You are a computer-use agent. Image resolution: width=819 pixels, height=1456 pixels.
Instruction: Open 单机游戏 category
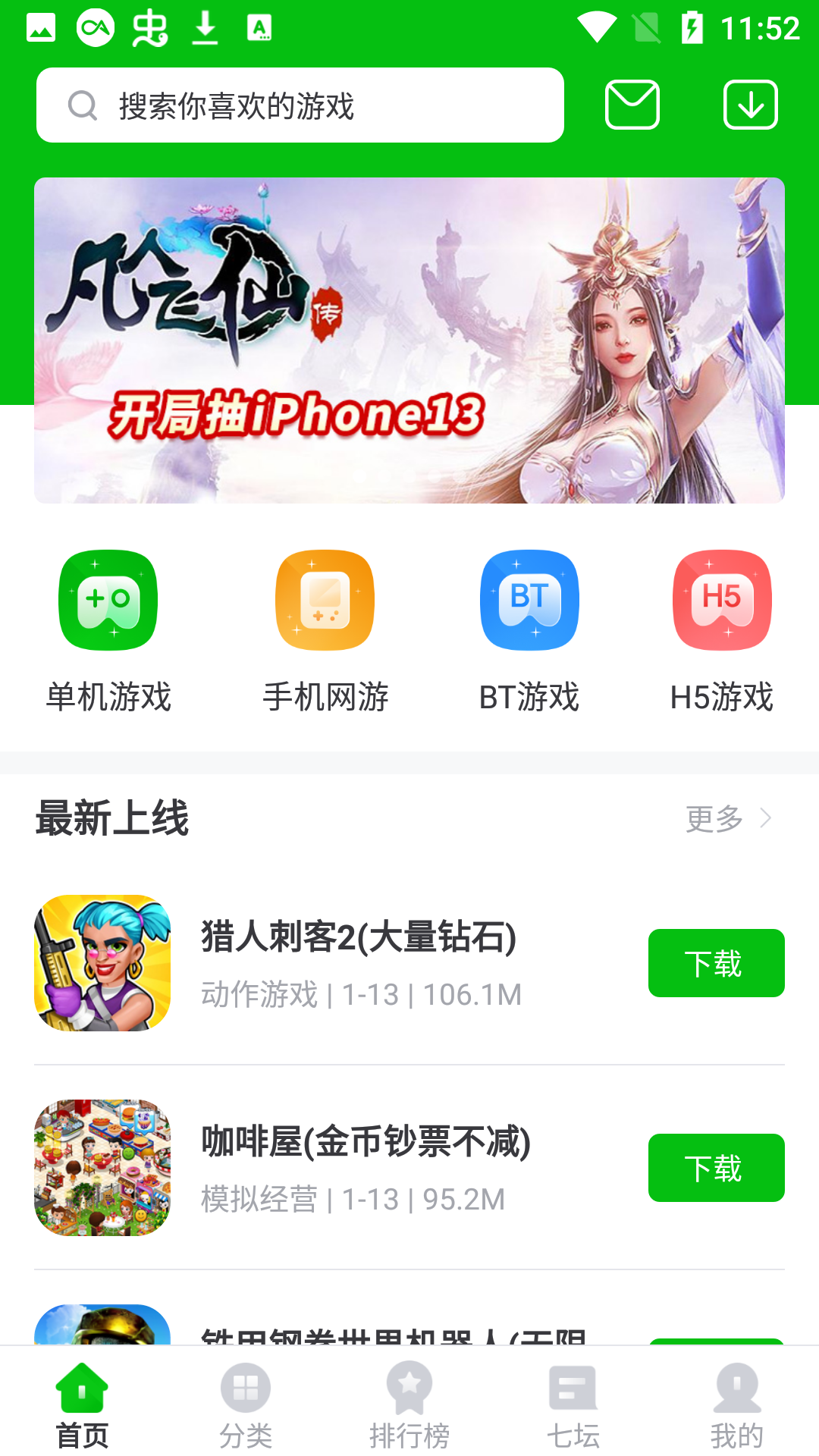(x=108, y=631)
